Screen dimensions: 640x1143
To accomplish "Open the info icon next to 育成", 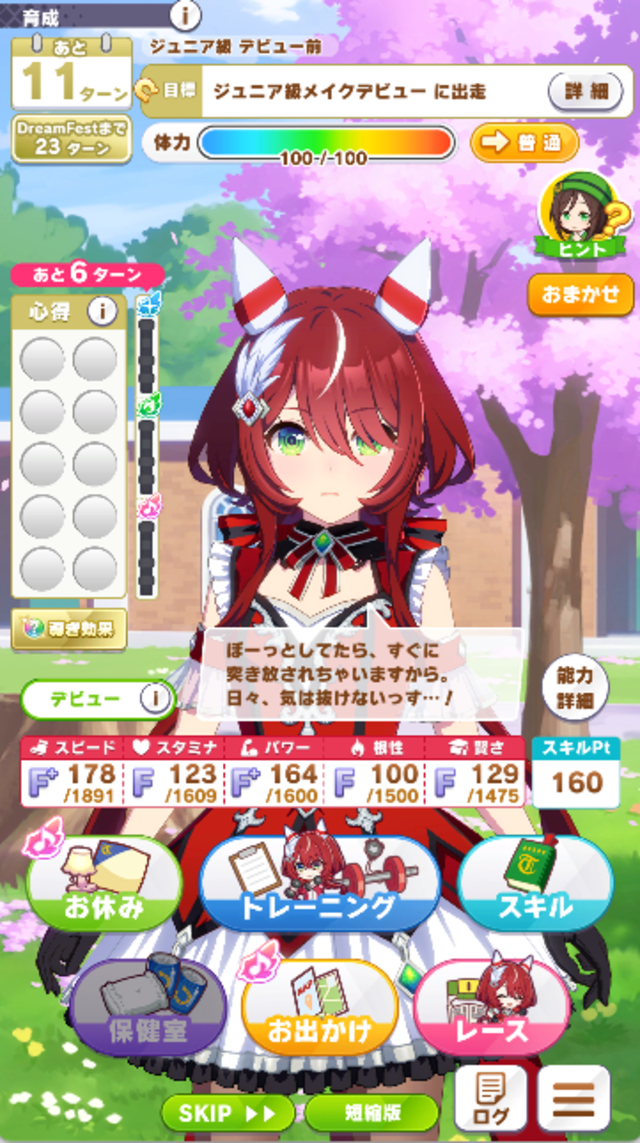I will (x=186, y=15).
